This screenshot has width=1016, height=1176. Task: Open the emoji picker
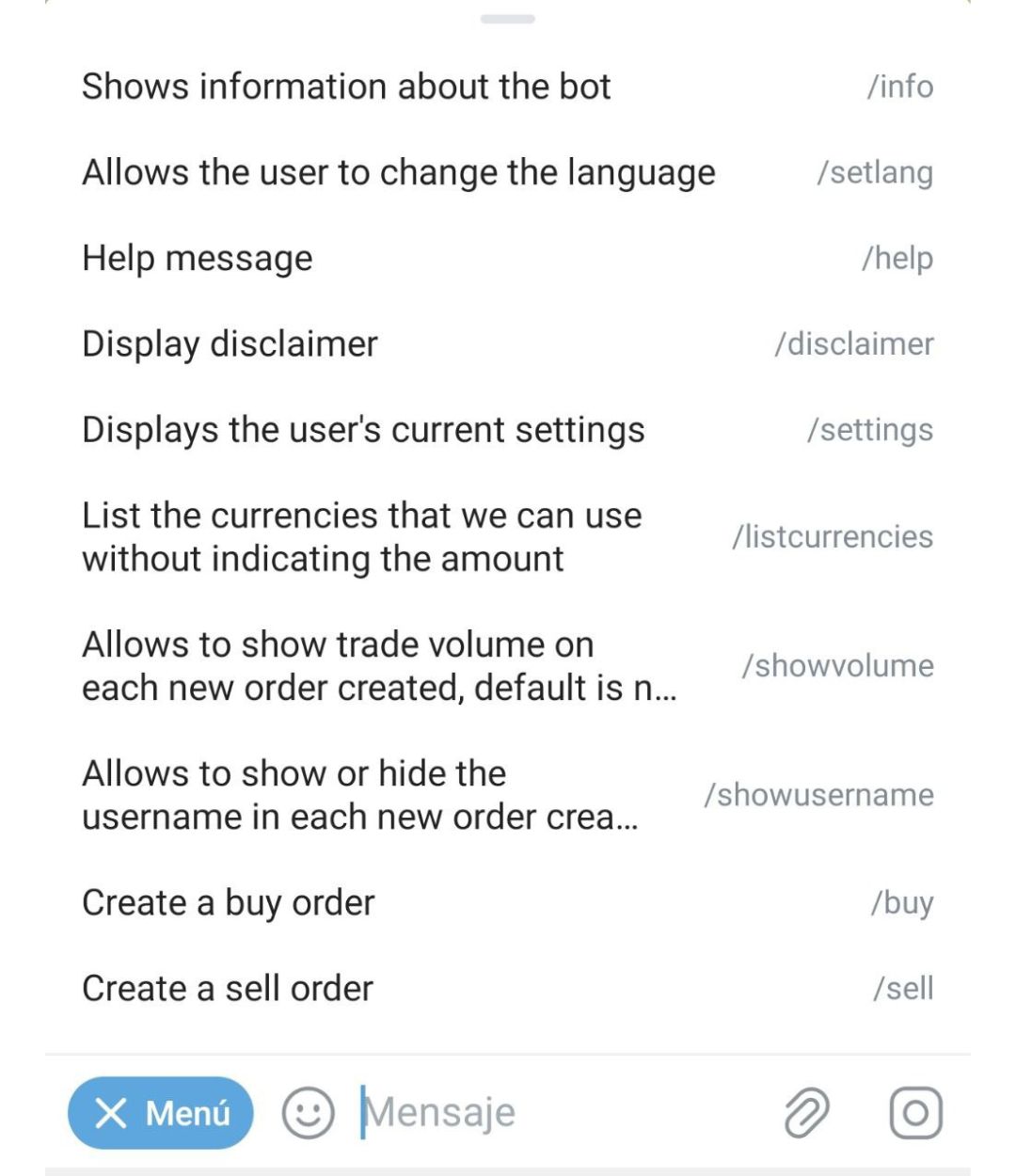pyautogui.click(x=308, y=1113)
